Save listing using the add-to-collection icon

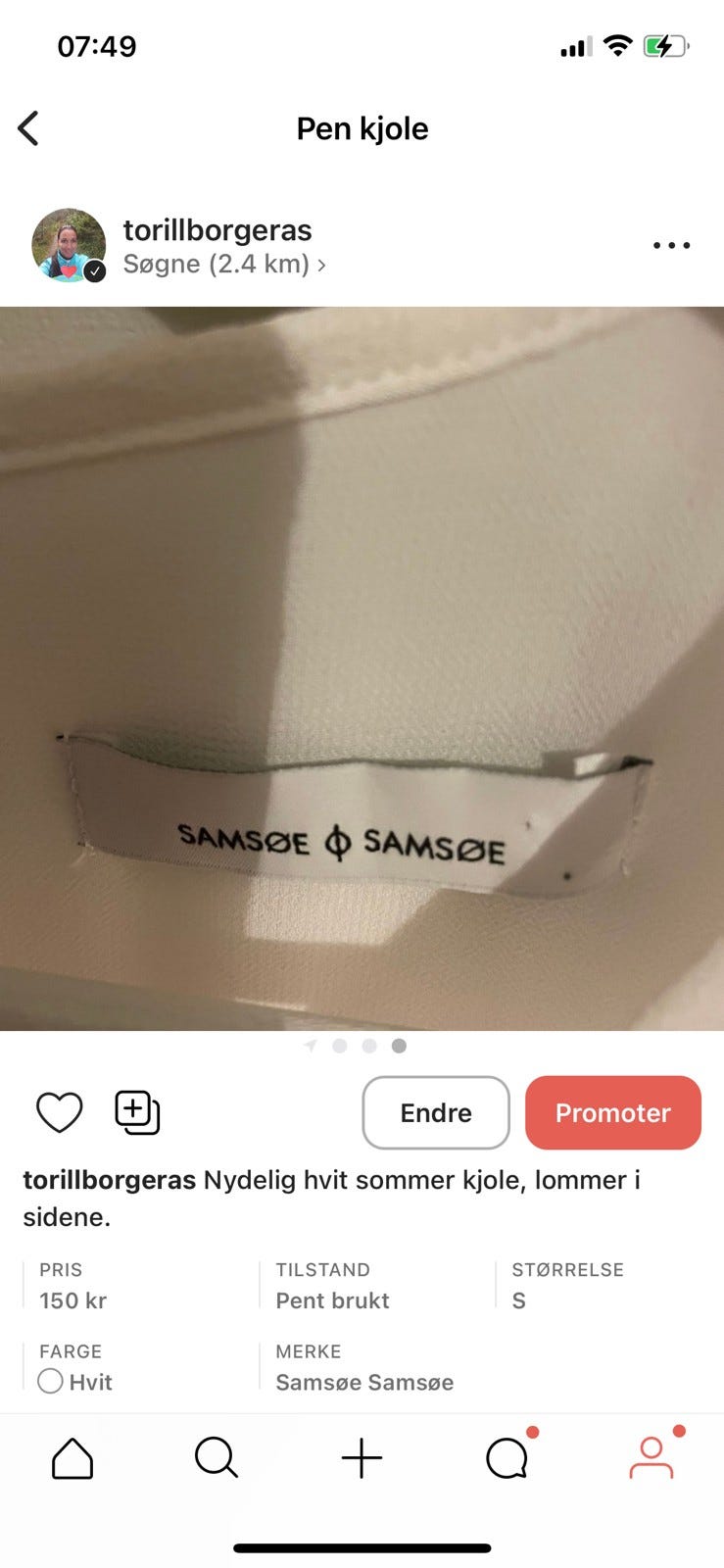(136, 1112)
